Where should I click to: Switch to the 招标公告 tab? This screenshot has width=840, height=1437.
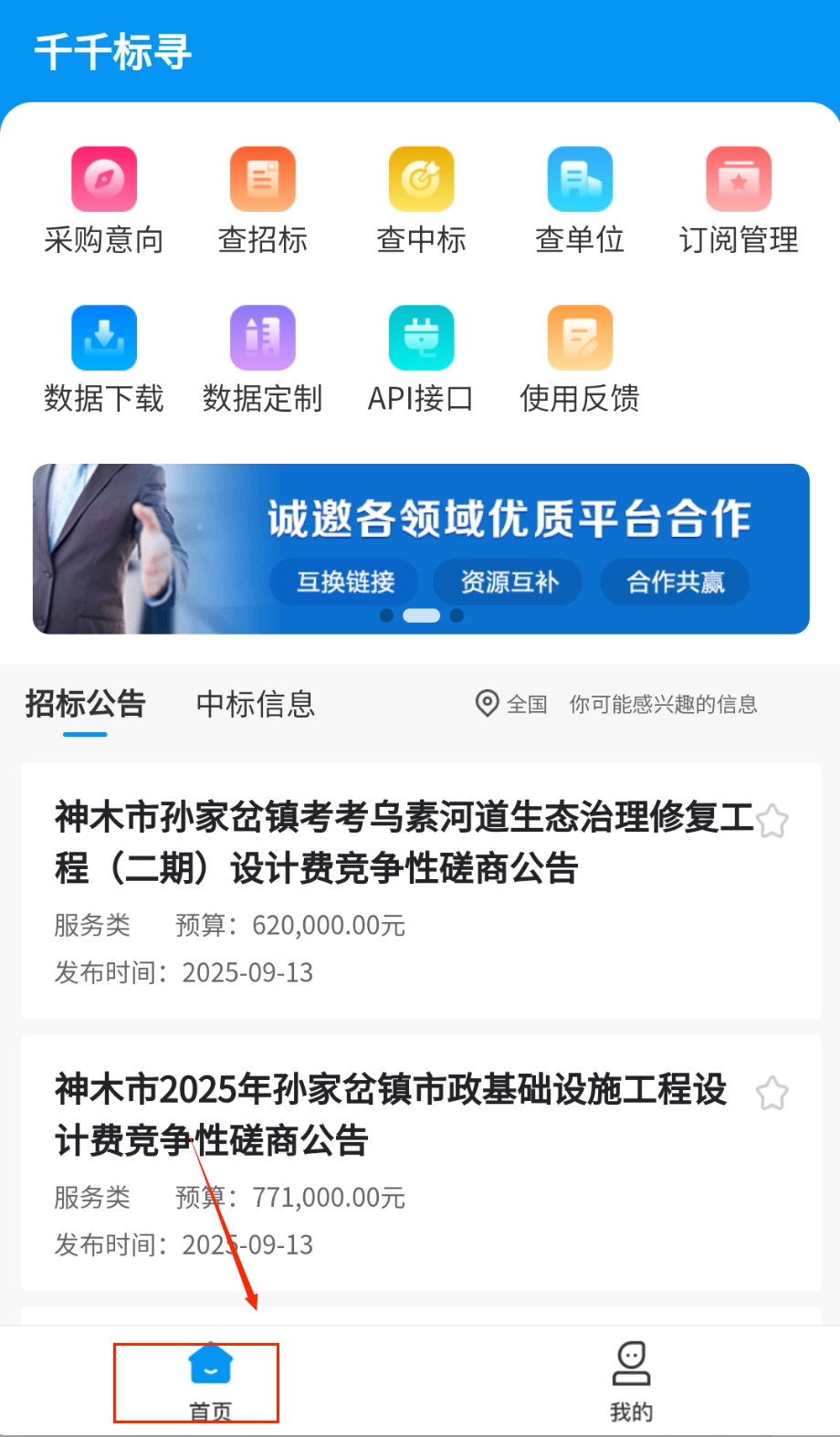(x=85, y=704)
